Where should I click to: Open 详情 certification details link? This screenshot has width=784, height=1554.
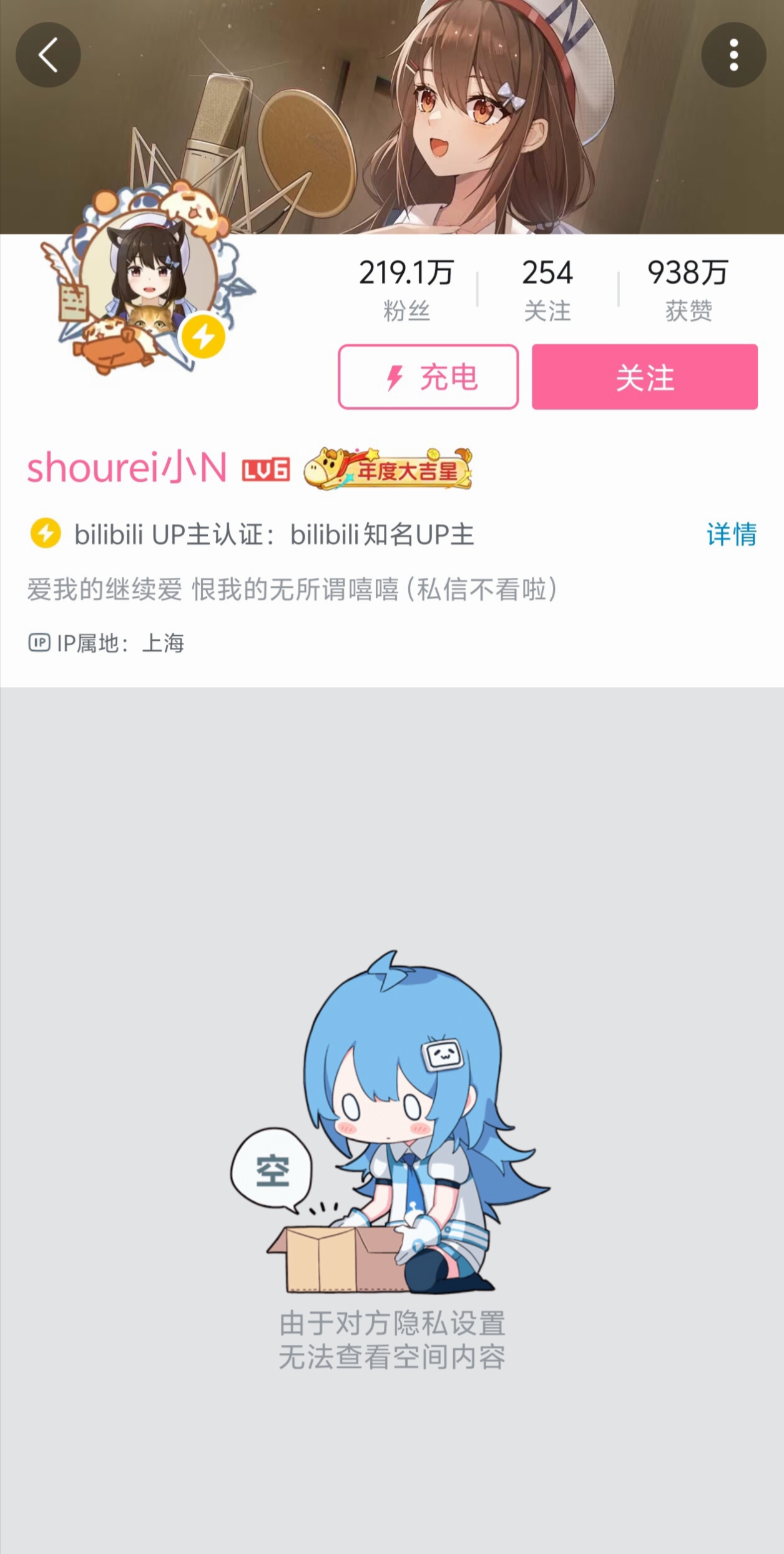731,535
